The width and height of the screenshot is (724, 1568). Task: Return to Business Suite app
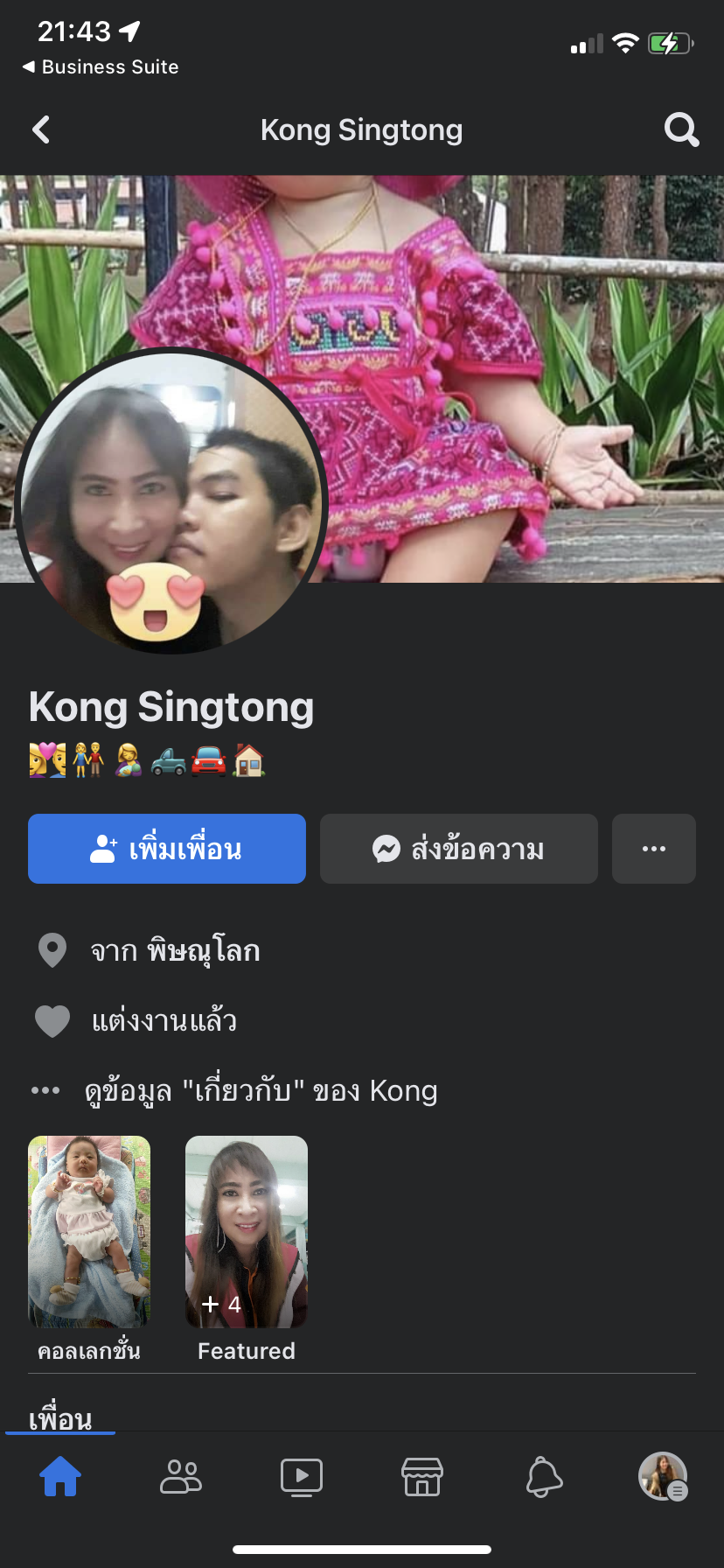coord(101,67)
